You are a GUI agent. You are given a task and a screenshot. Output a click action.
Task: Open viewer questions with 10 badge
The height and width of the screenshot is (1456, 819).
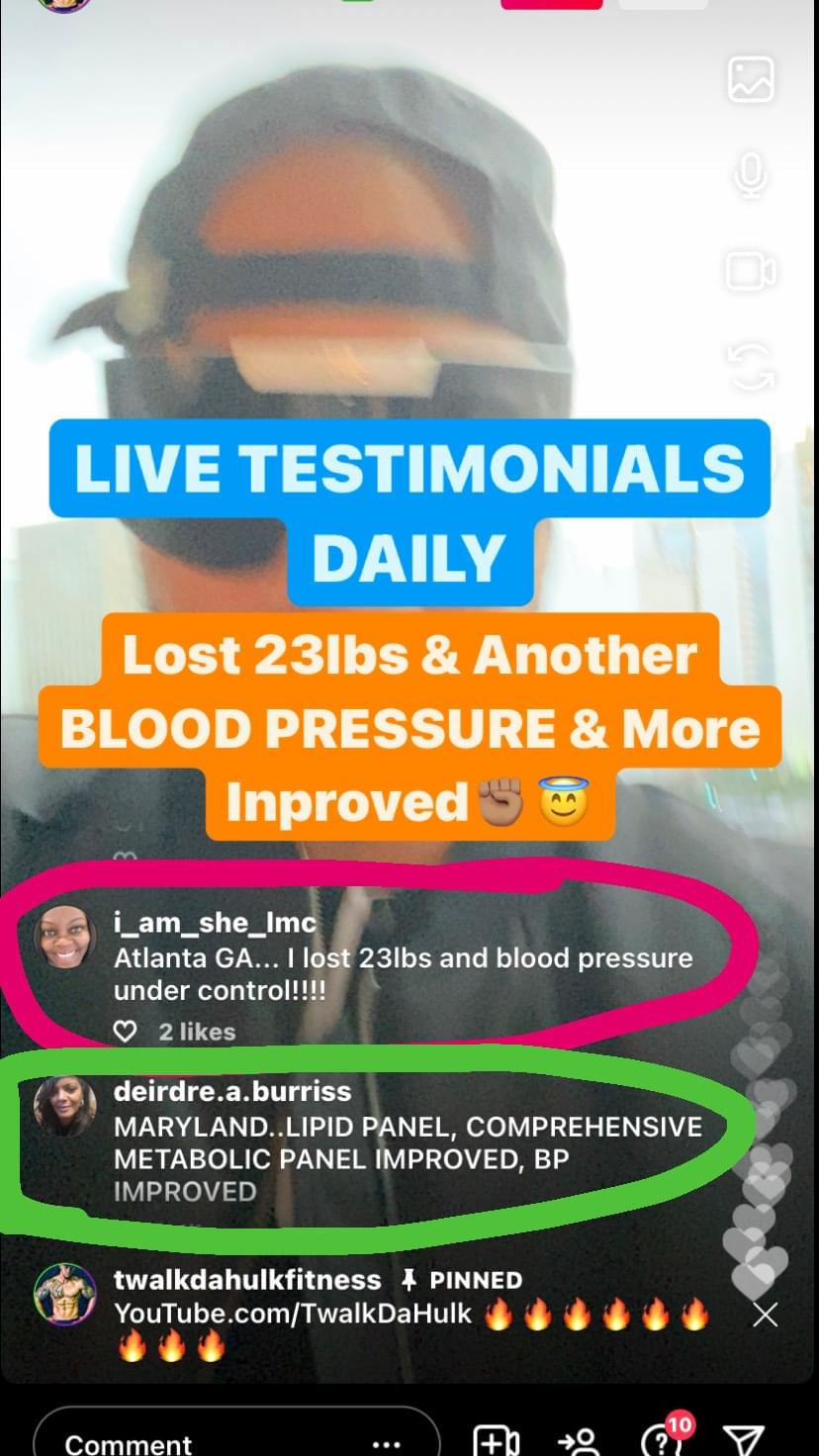661,1440
